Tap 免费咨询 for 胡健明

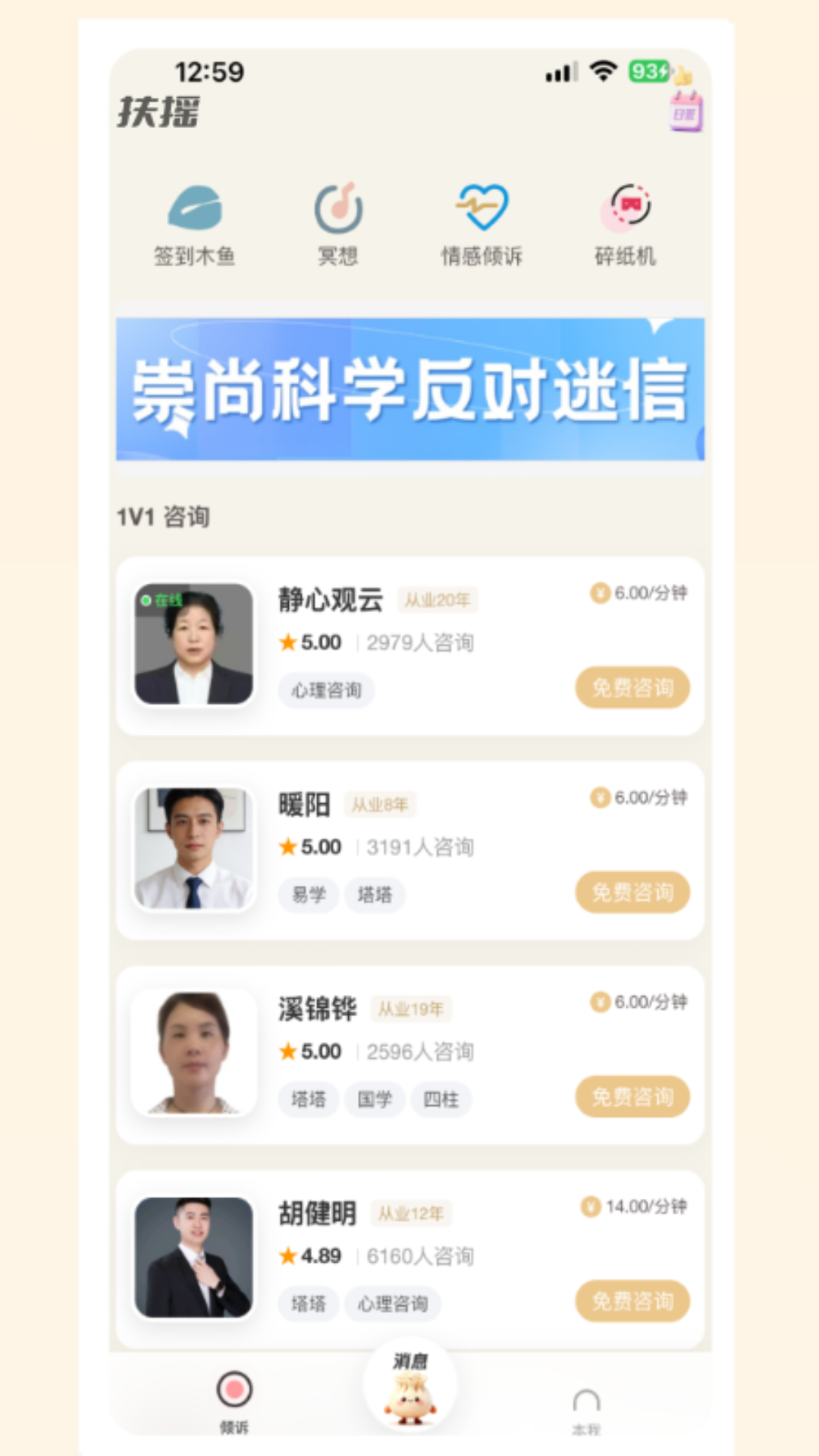point(632,1301)
